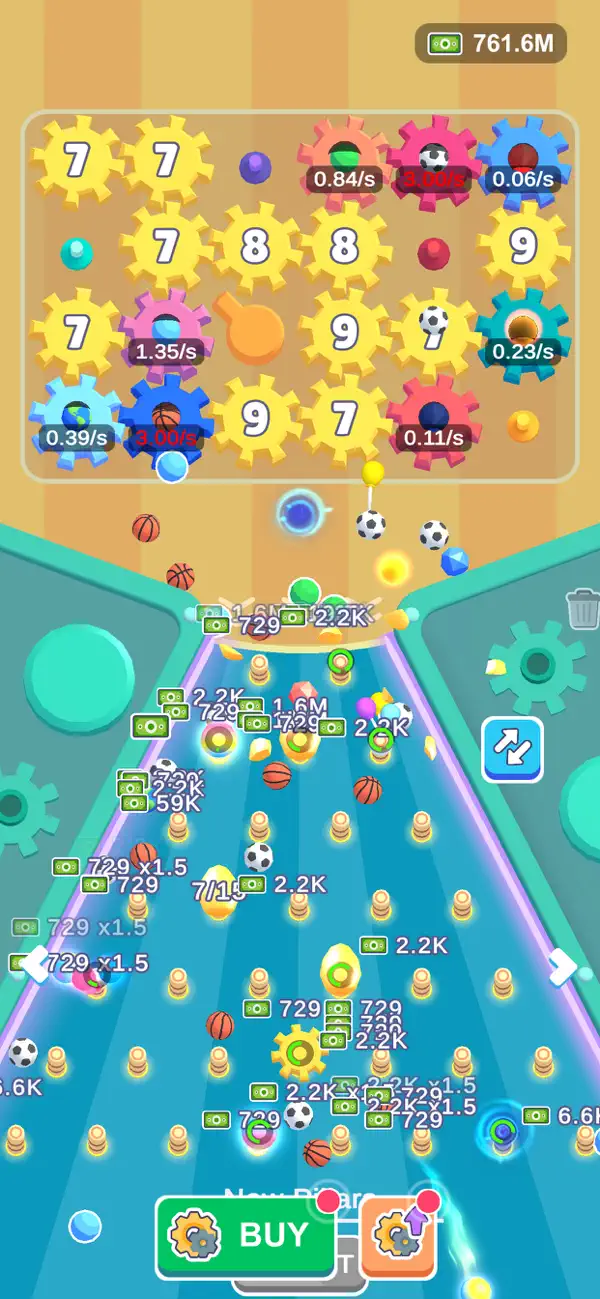Select the red gear showing 0.11/s
Viewport: 600px width, 1299px height.
[x=433, y=418]
